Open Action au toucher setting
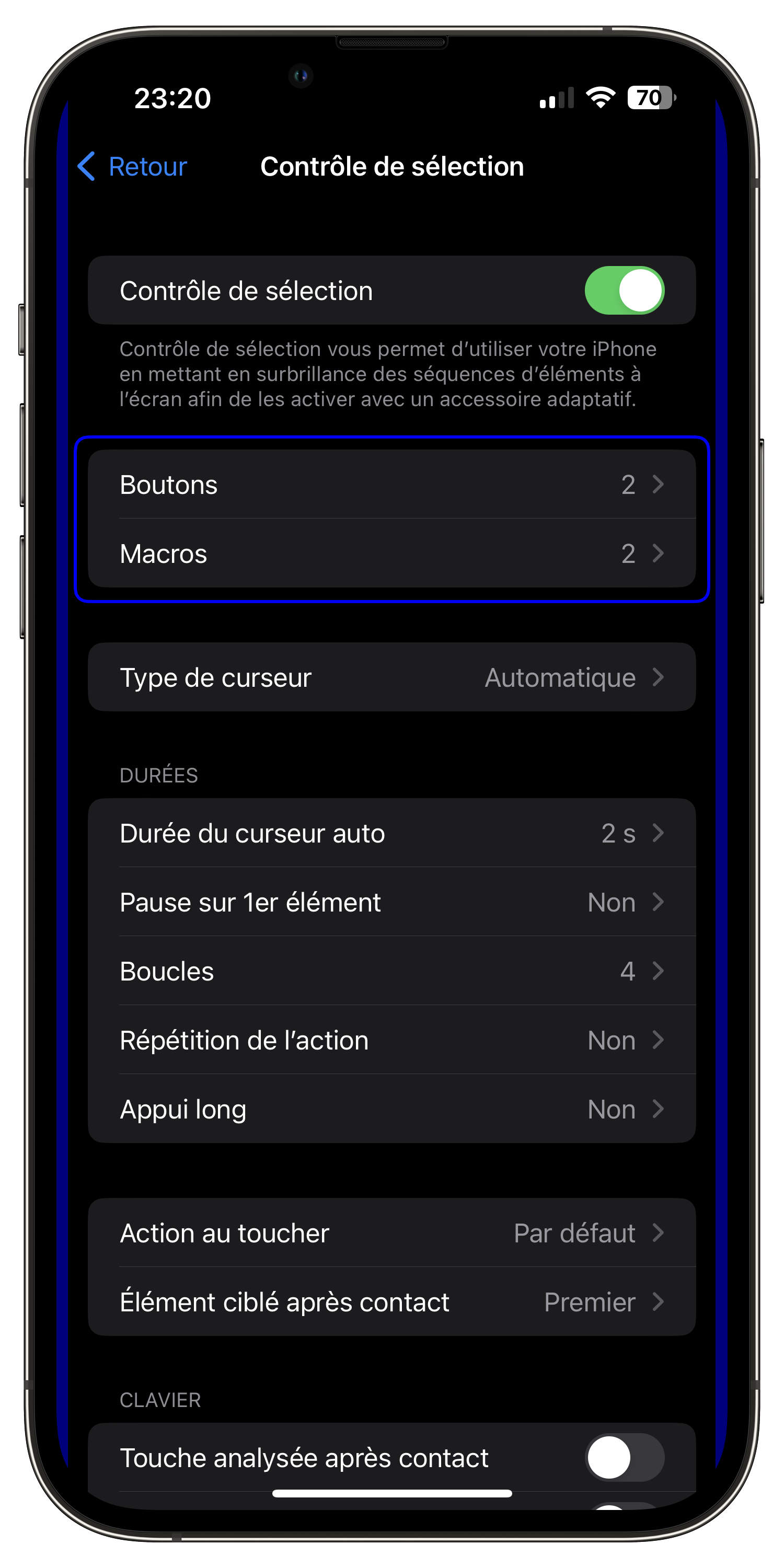Image resolution: width=784 pixels, height=1568 pixels. coord(392,1232)
